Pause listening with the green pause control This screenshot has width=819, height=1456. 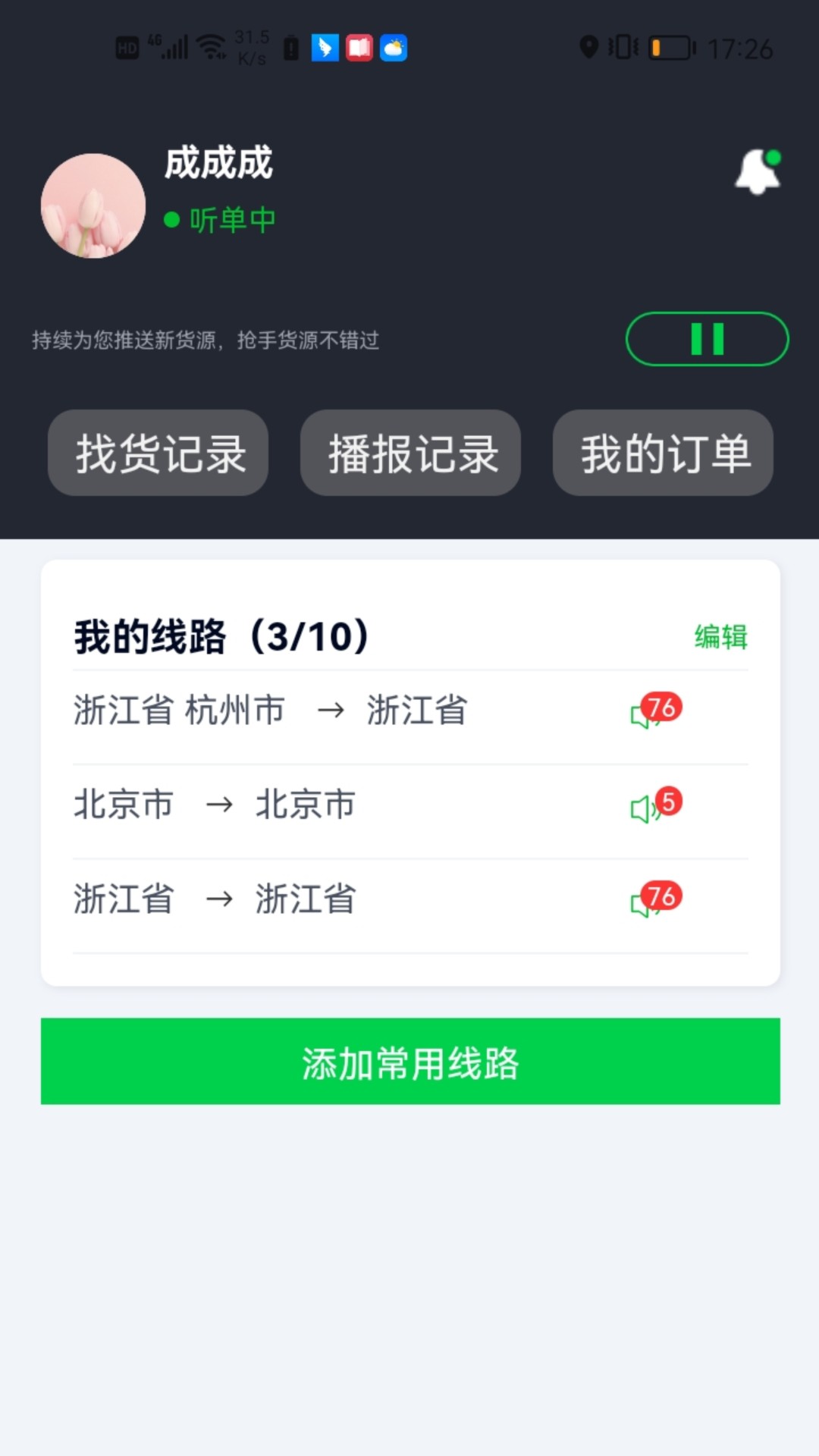click(706, 340)
